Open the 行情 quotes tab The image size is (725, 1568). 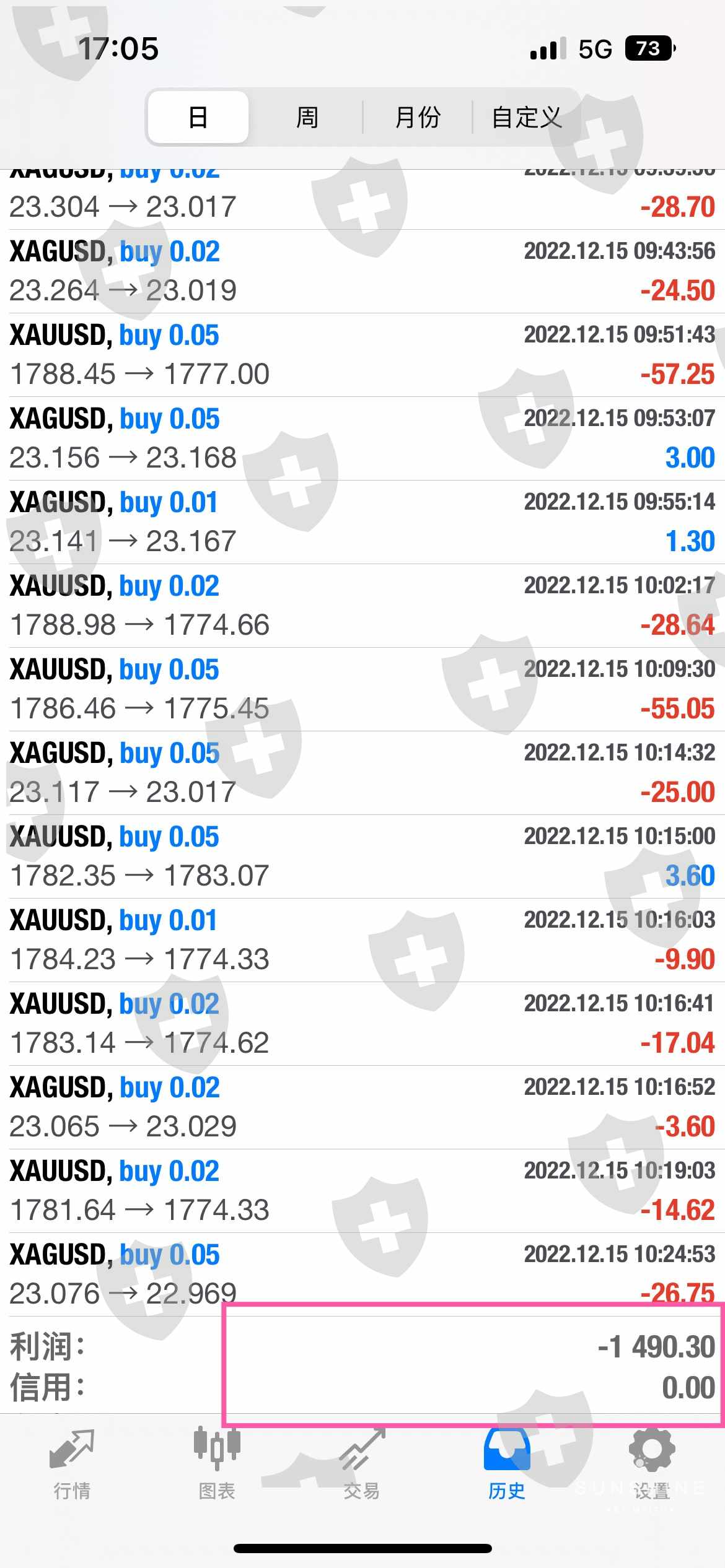click(x=72, y=1465)
